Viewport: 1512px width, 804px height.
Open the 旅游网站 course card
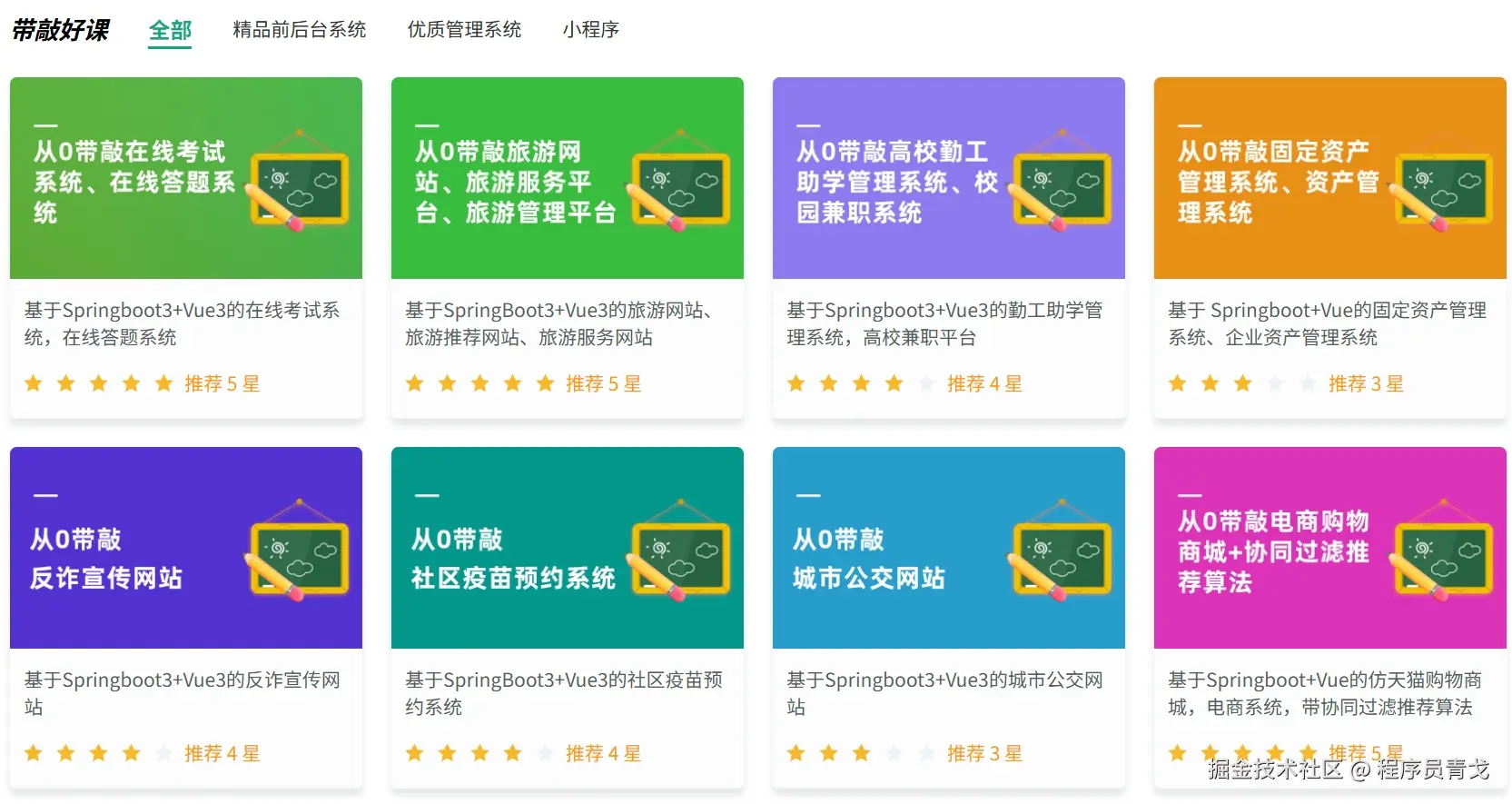[568, 179]
